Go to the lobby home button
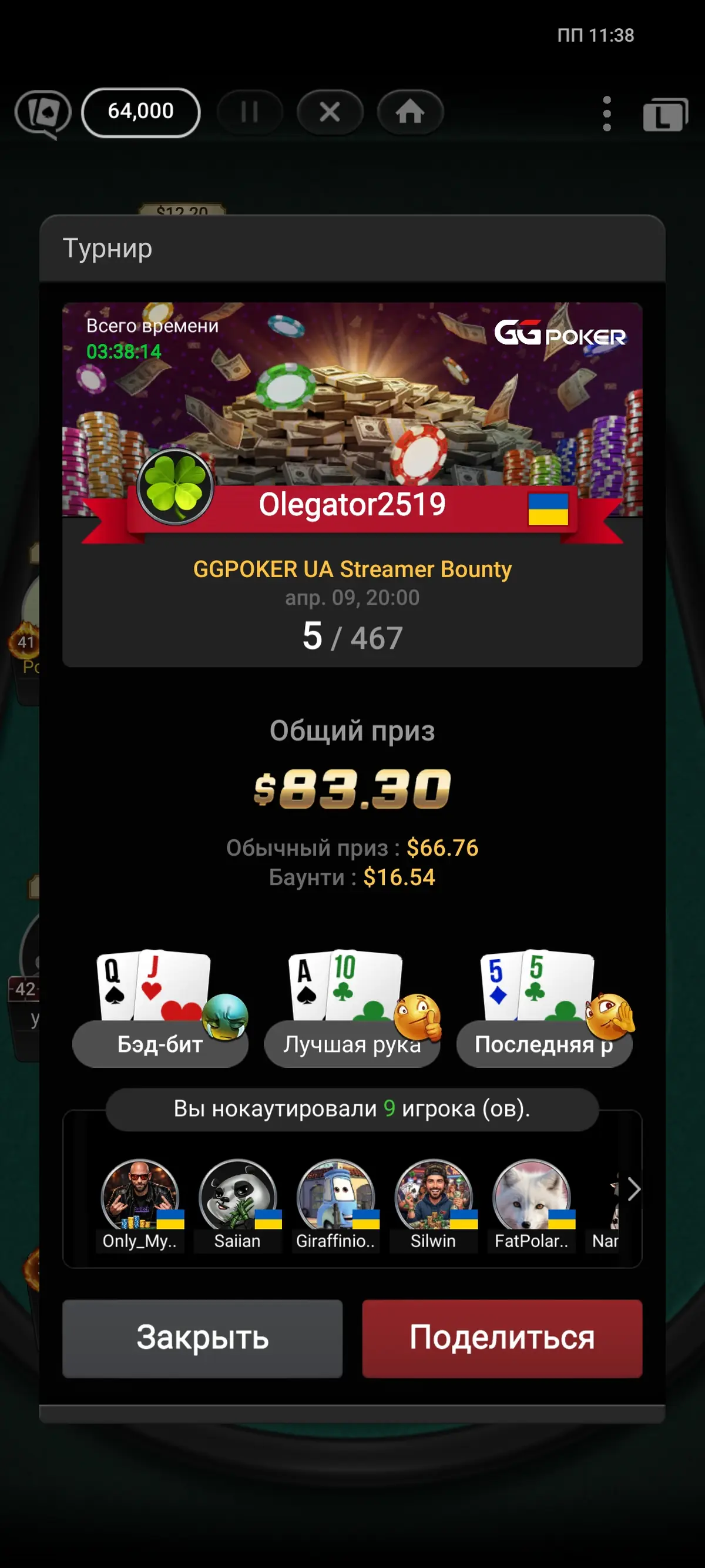The height and width of the screenshot is (1568, 705). pos(410,112)
